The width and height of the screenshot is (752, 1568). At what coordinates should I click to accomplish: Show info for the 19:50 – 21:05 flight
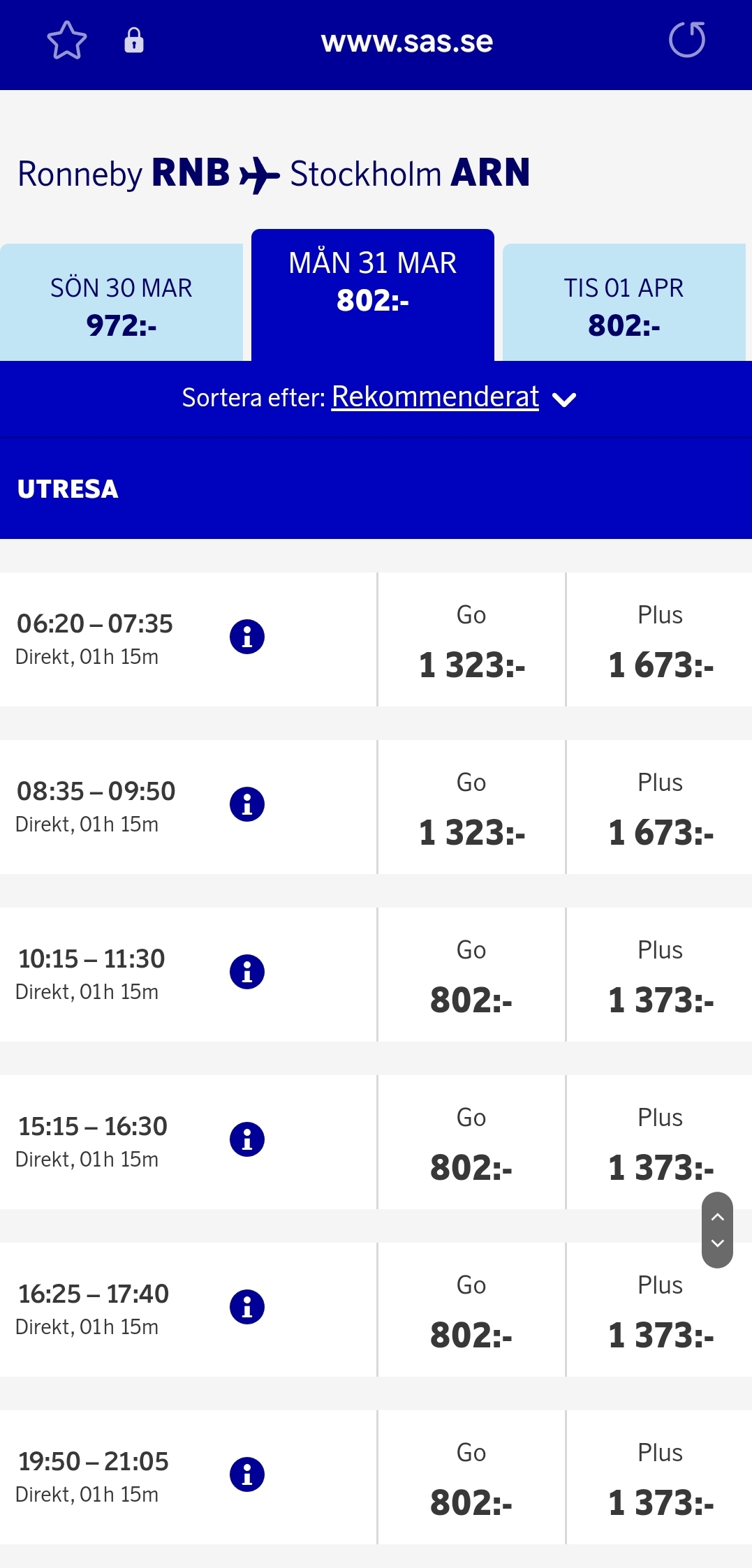[x=247, y=1474]
